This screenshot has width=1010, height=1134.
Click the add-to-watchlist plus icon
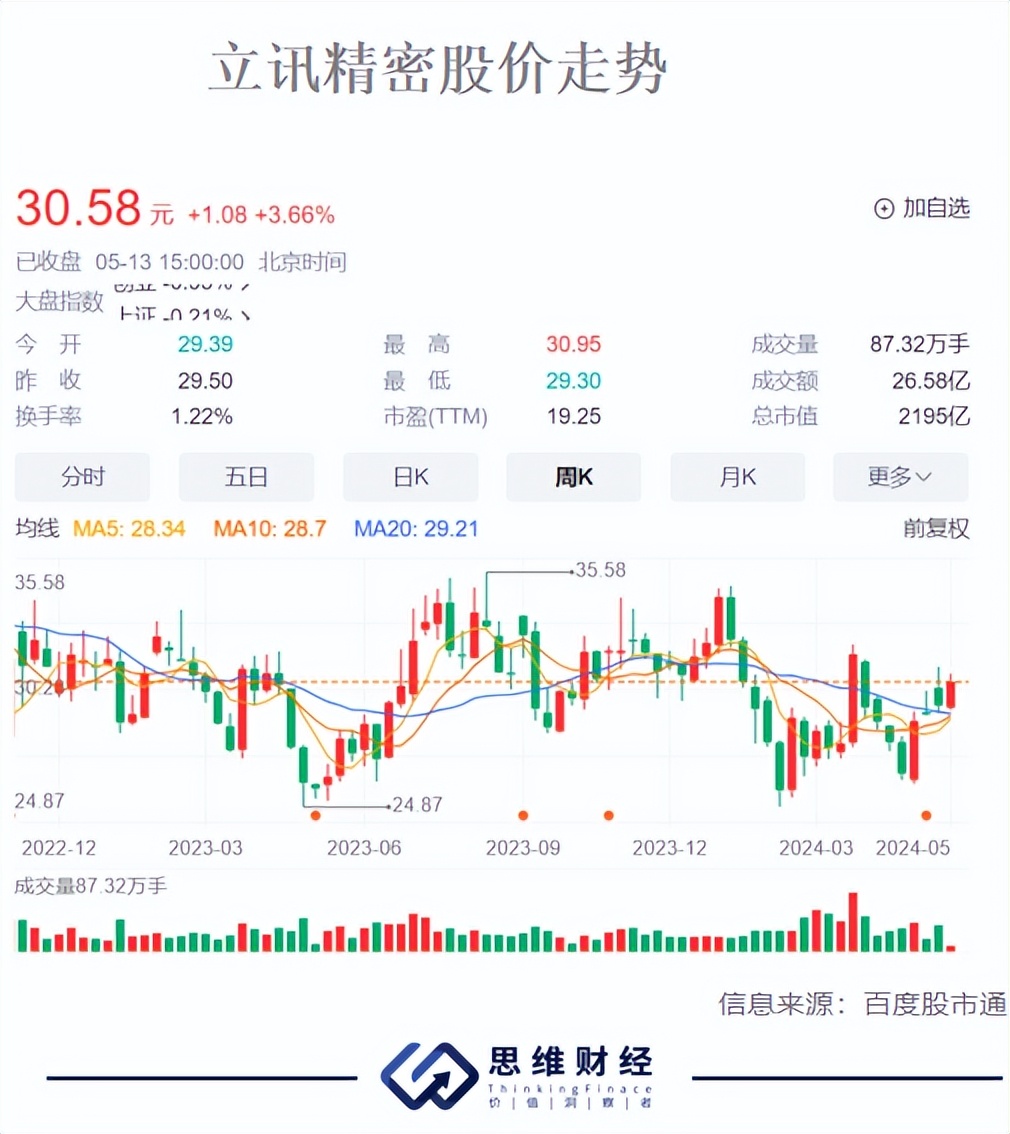click(x=882, y=209)
